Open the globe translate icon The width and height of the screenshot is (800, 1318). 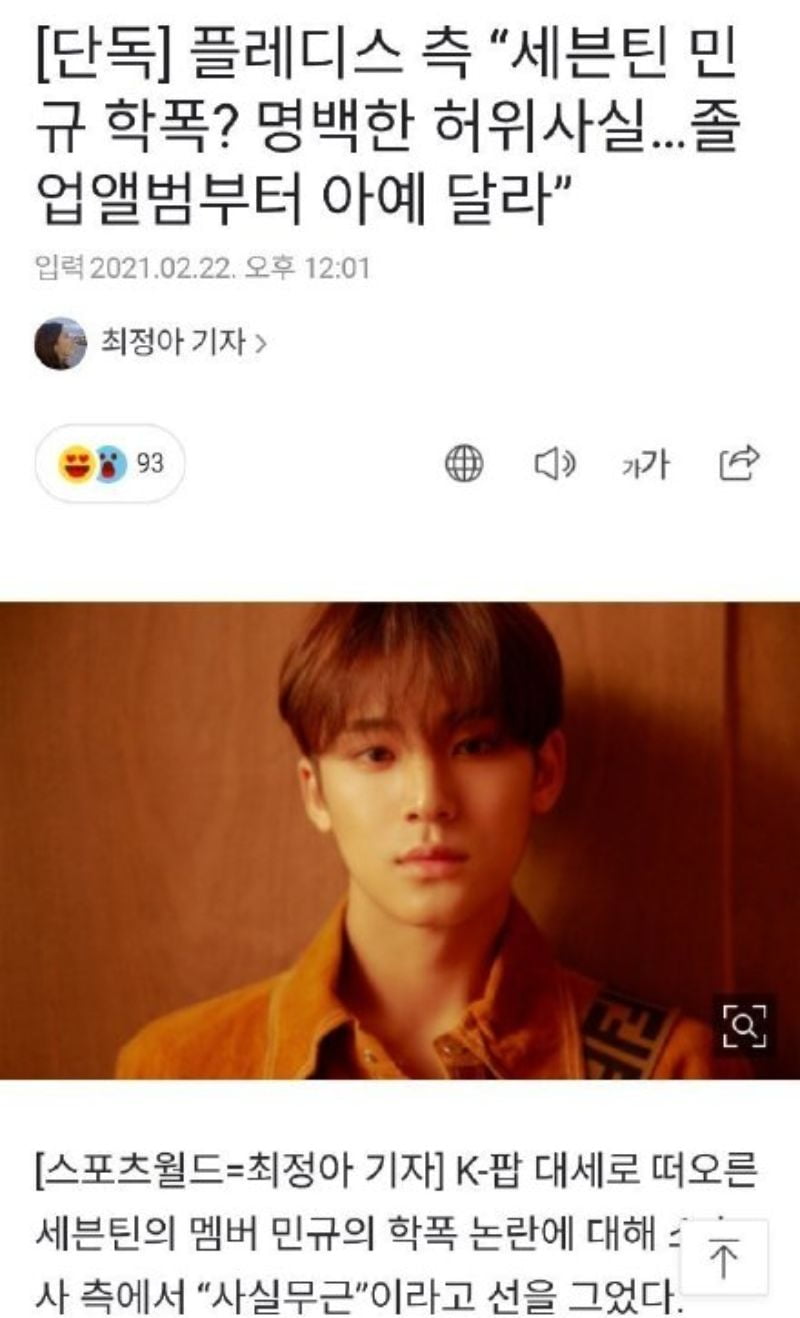pyautogui.click(x=463, y=463)
